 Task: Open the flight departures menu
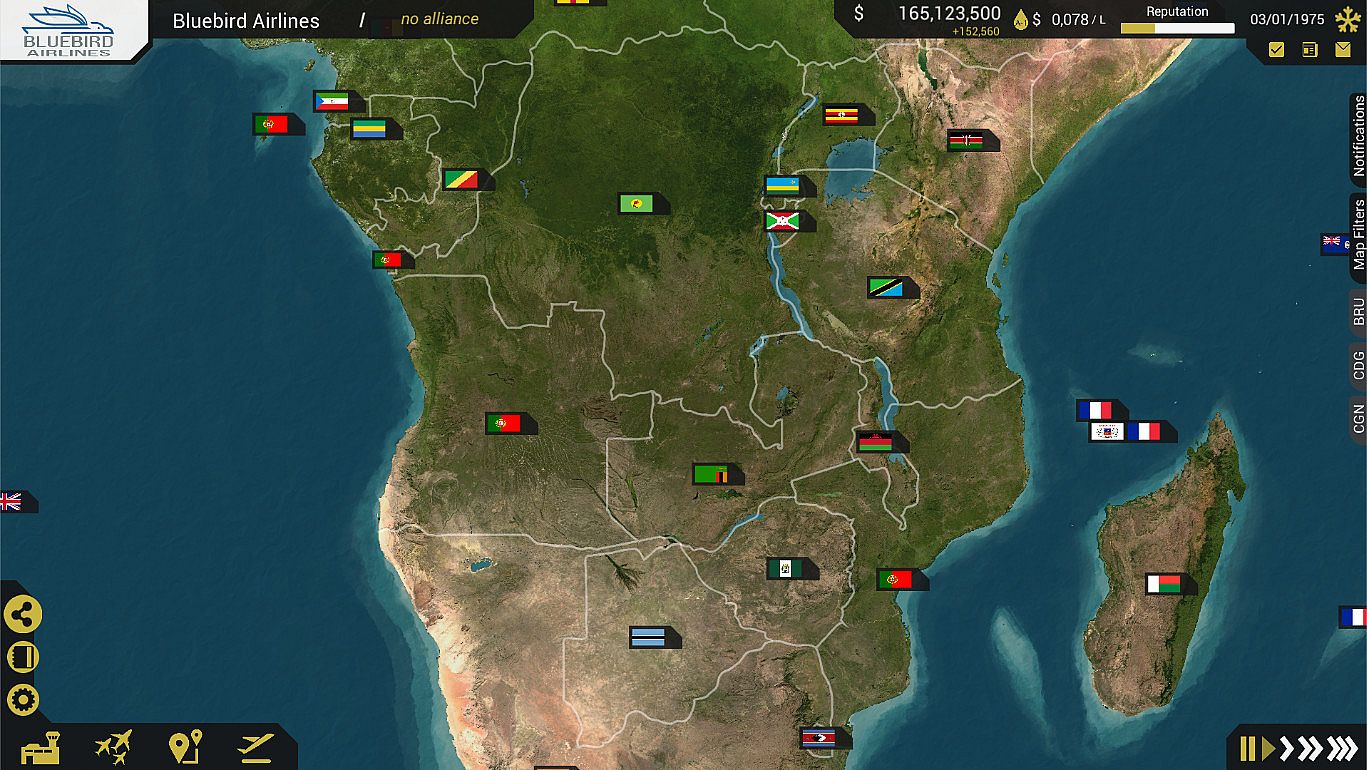[x=256, y=746]
